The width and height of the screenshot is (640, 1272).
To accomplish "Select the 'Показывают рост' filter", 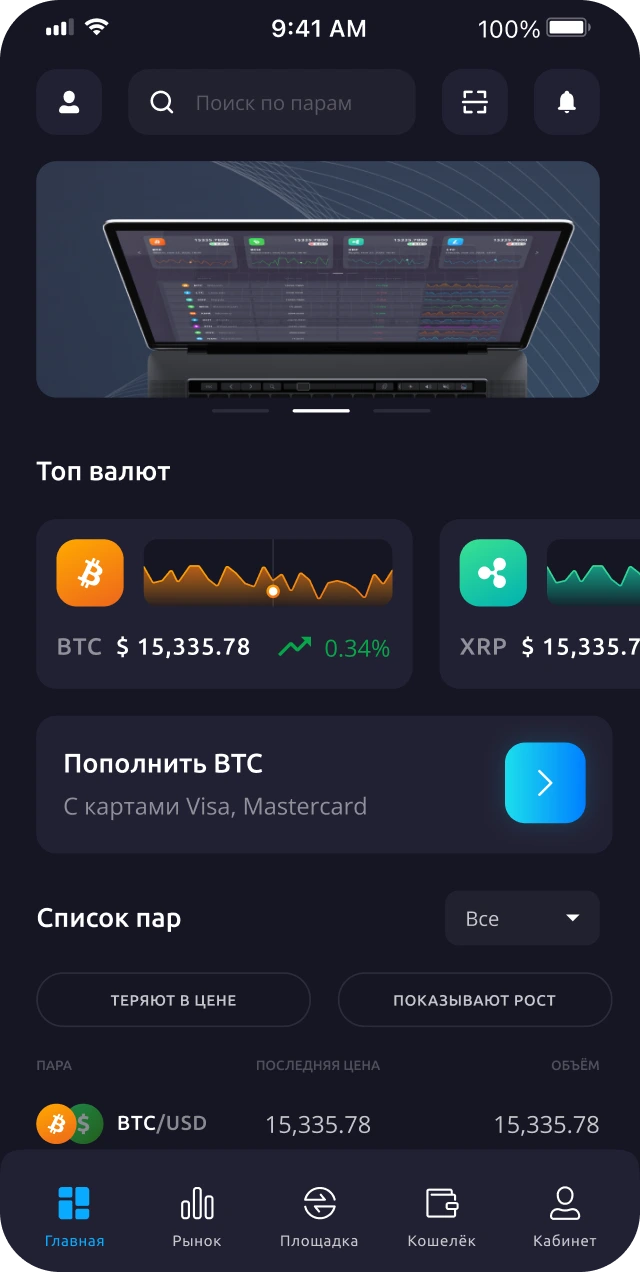I will tap(475, 1000).
